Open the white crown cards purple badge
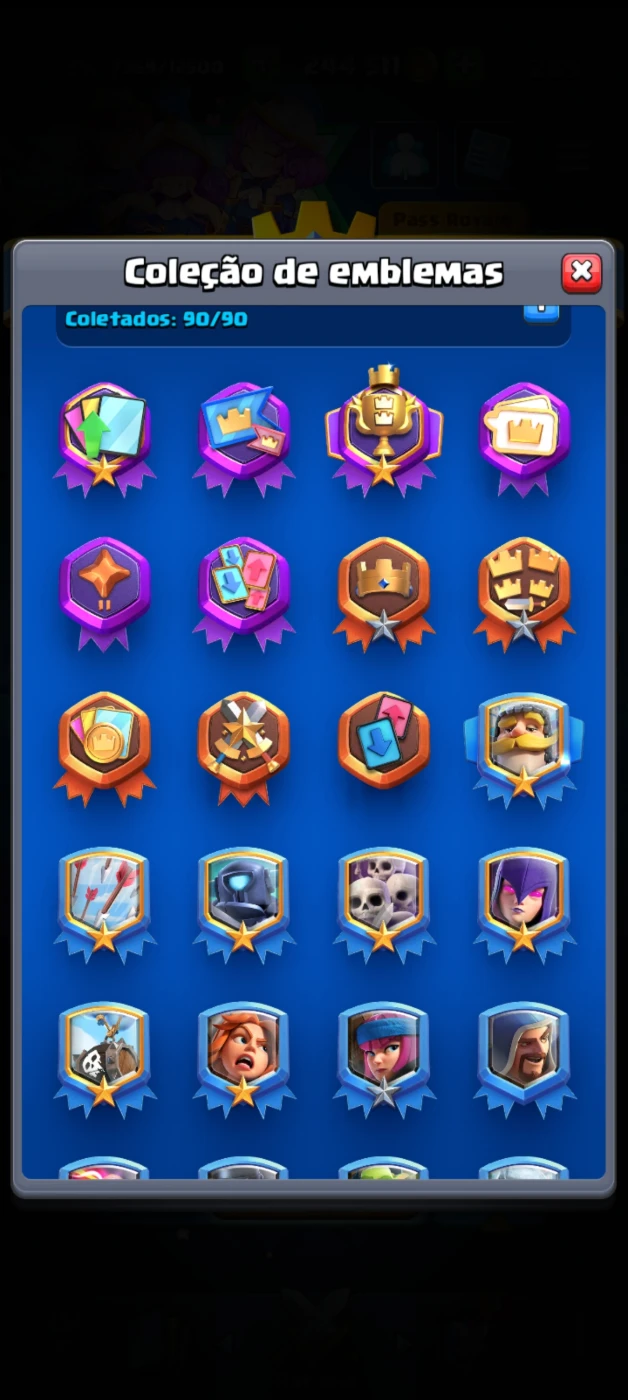 point(524,433)
